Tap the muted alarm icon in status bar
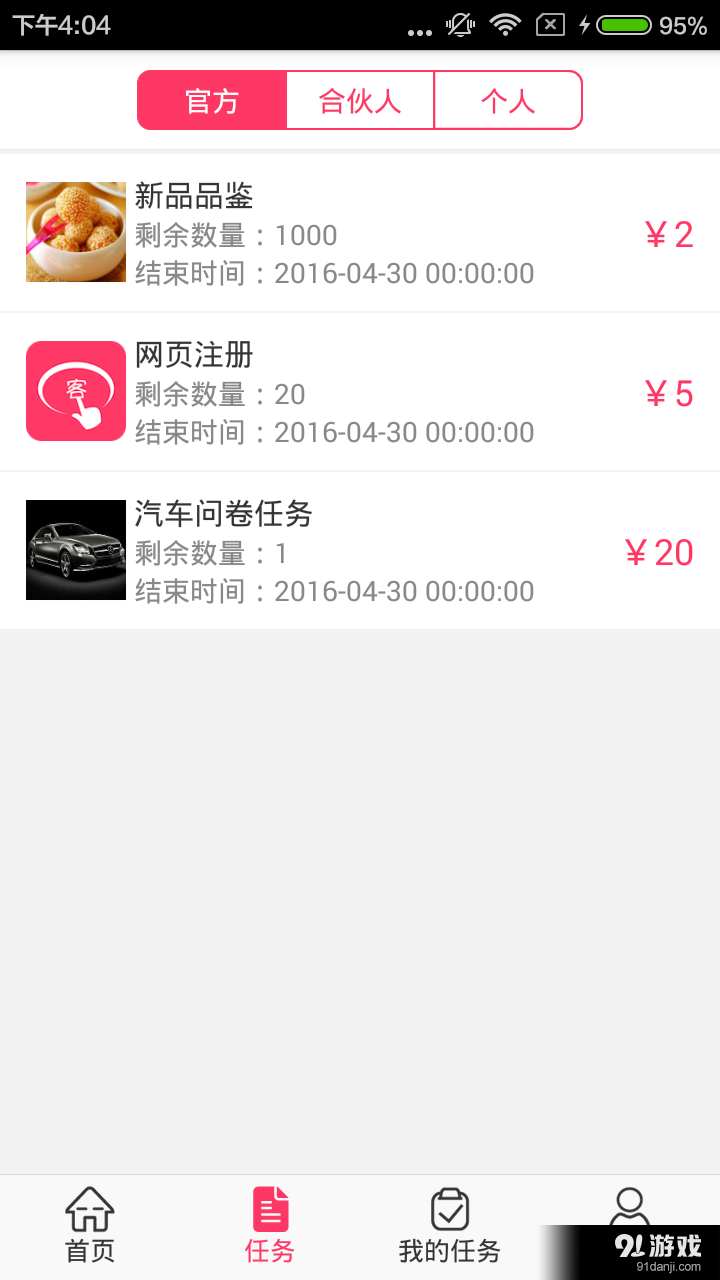 point(460,27)
